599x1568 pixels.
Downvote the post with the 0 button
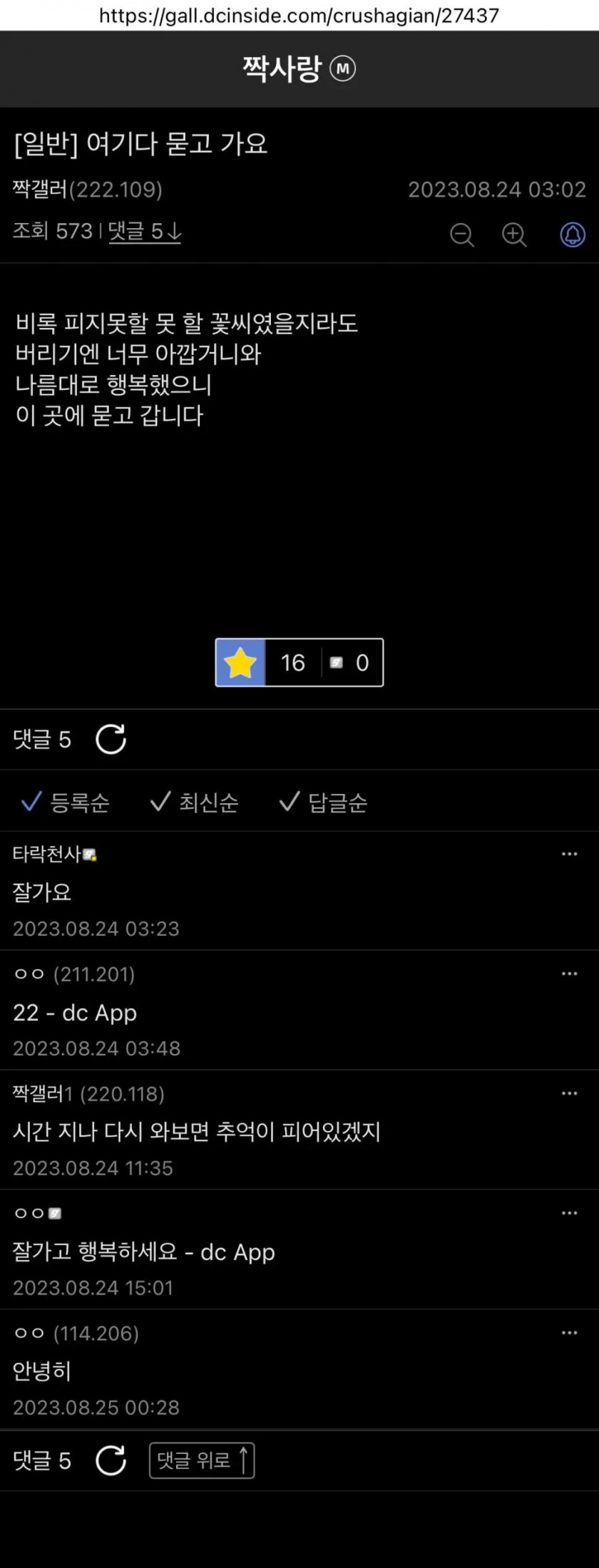pyautogui.click(x=351, y=663)
